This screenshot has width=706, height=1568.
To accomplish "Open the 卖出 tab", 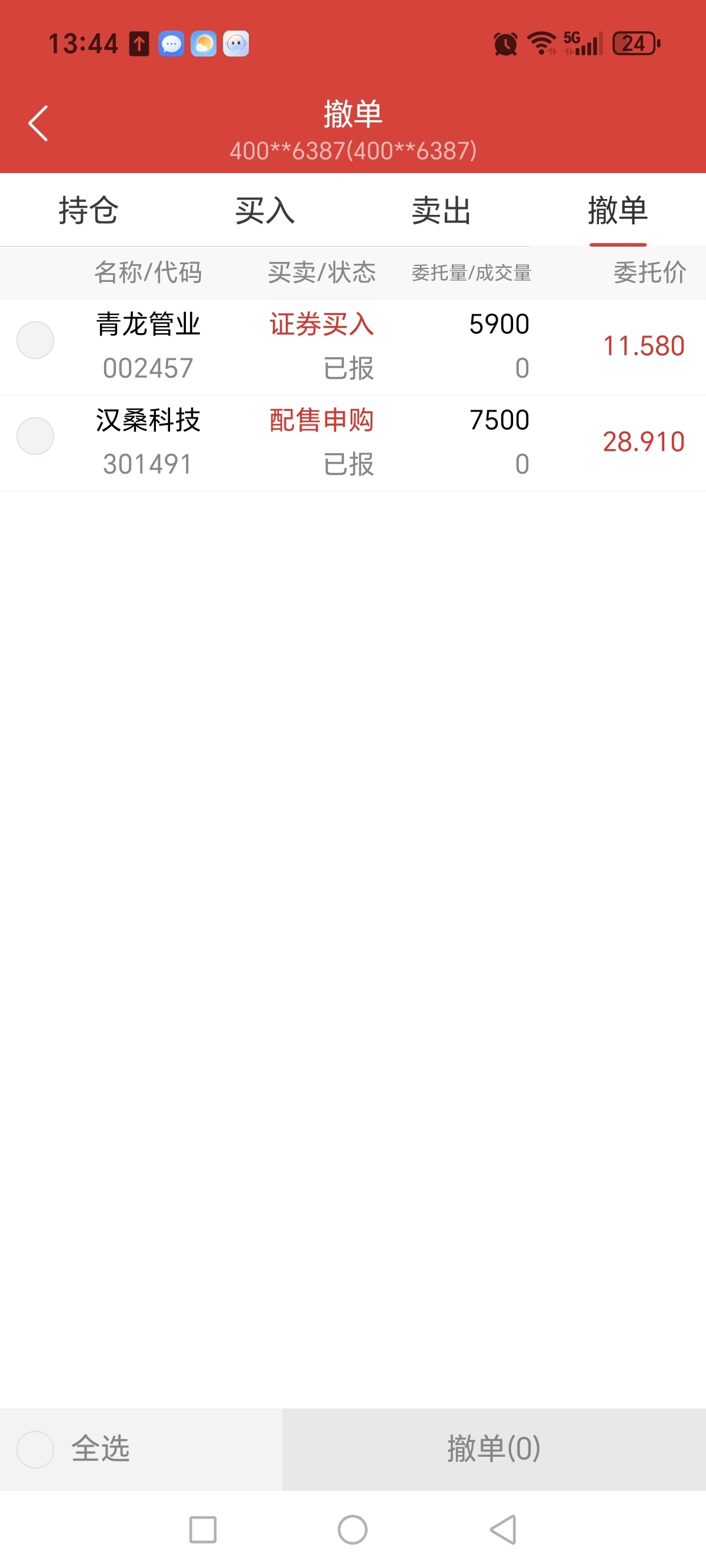I will pyautogui.click(x=441, y=211).
